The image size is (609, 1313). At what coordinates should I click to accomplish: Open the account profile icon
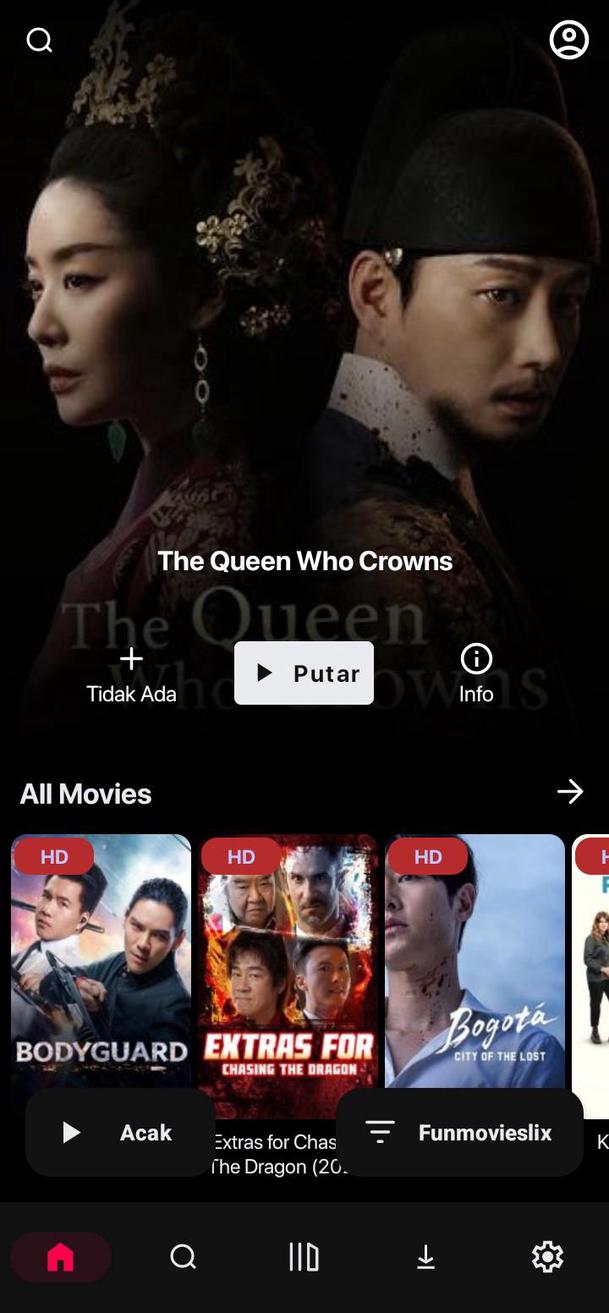coord(569,40)
